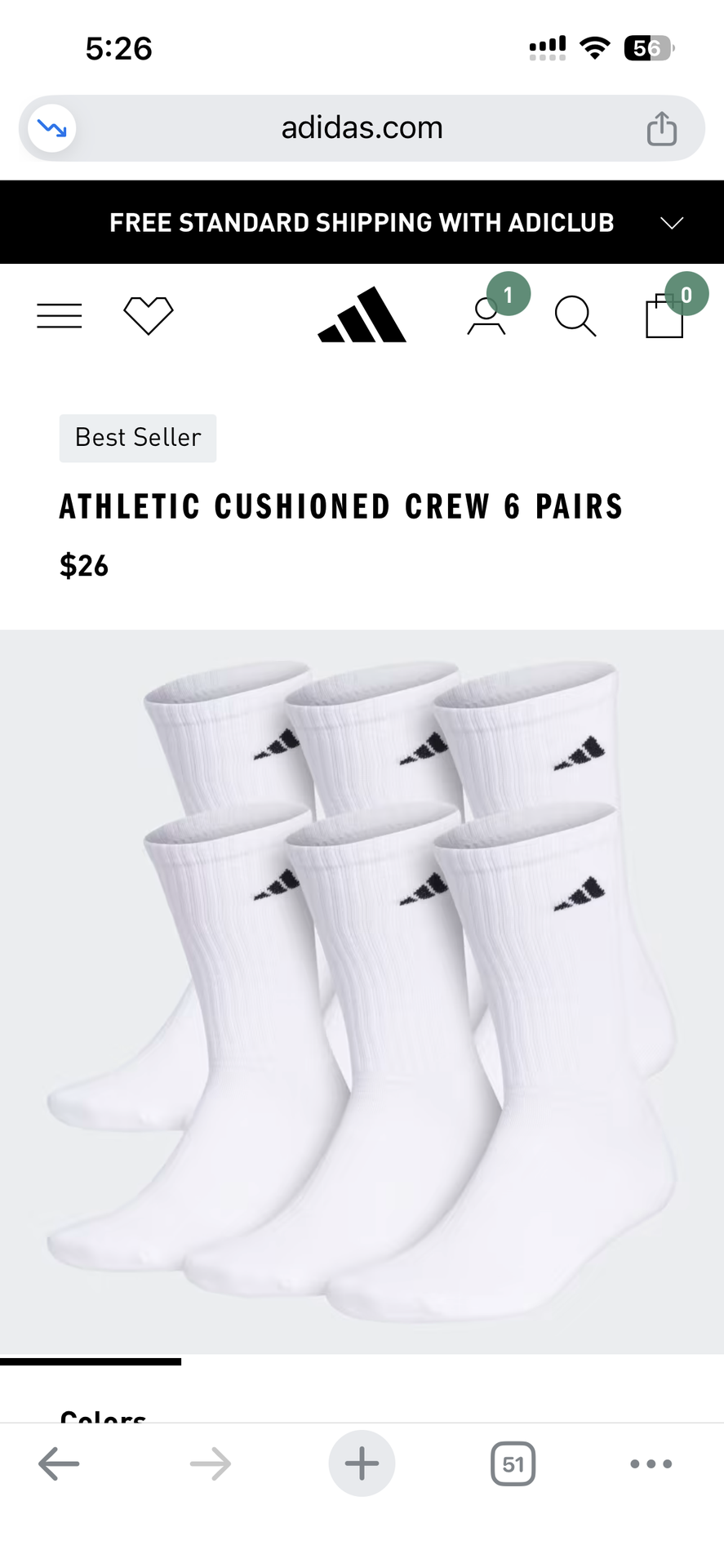Open the product search magnifier
Viewport: 724px width, 1568px height.
(575, 316)
